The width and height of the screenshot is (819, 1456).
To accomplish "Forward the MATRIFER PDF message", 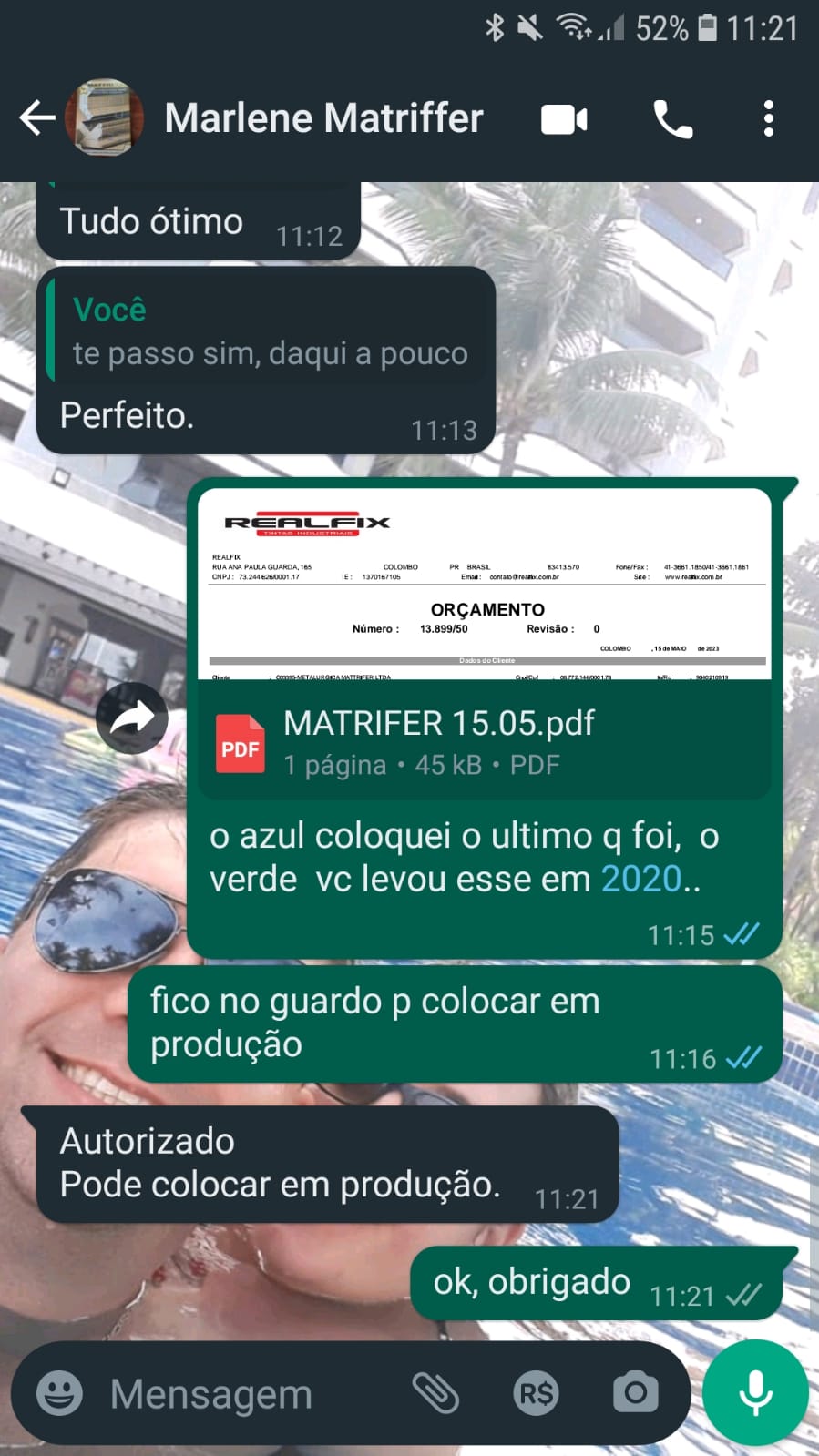I will pos(133,718).
